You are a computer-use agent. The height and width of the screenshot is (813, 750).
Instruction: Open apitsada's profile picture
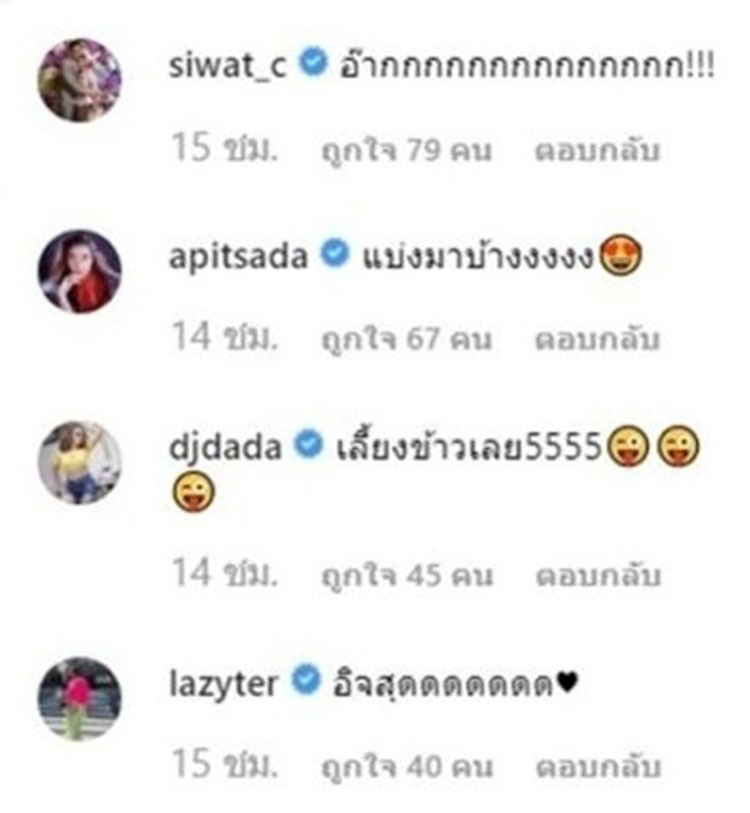[80, 270]
